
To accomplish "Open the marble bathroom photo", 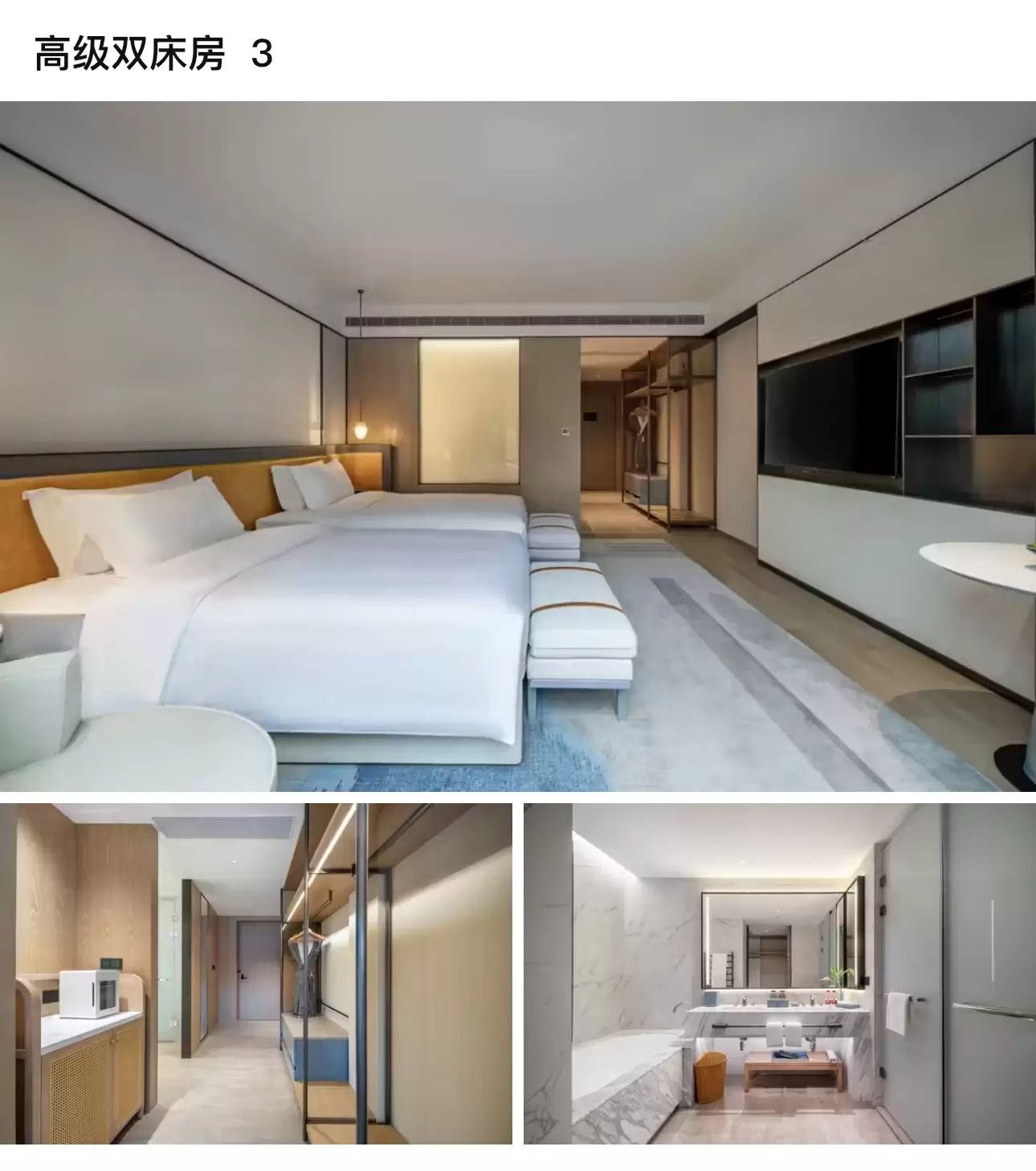I will pos(780,973).
